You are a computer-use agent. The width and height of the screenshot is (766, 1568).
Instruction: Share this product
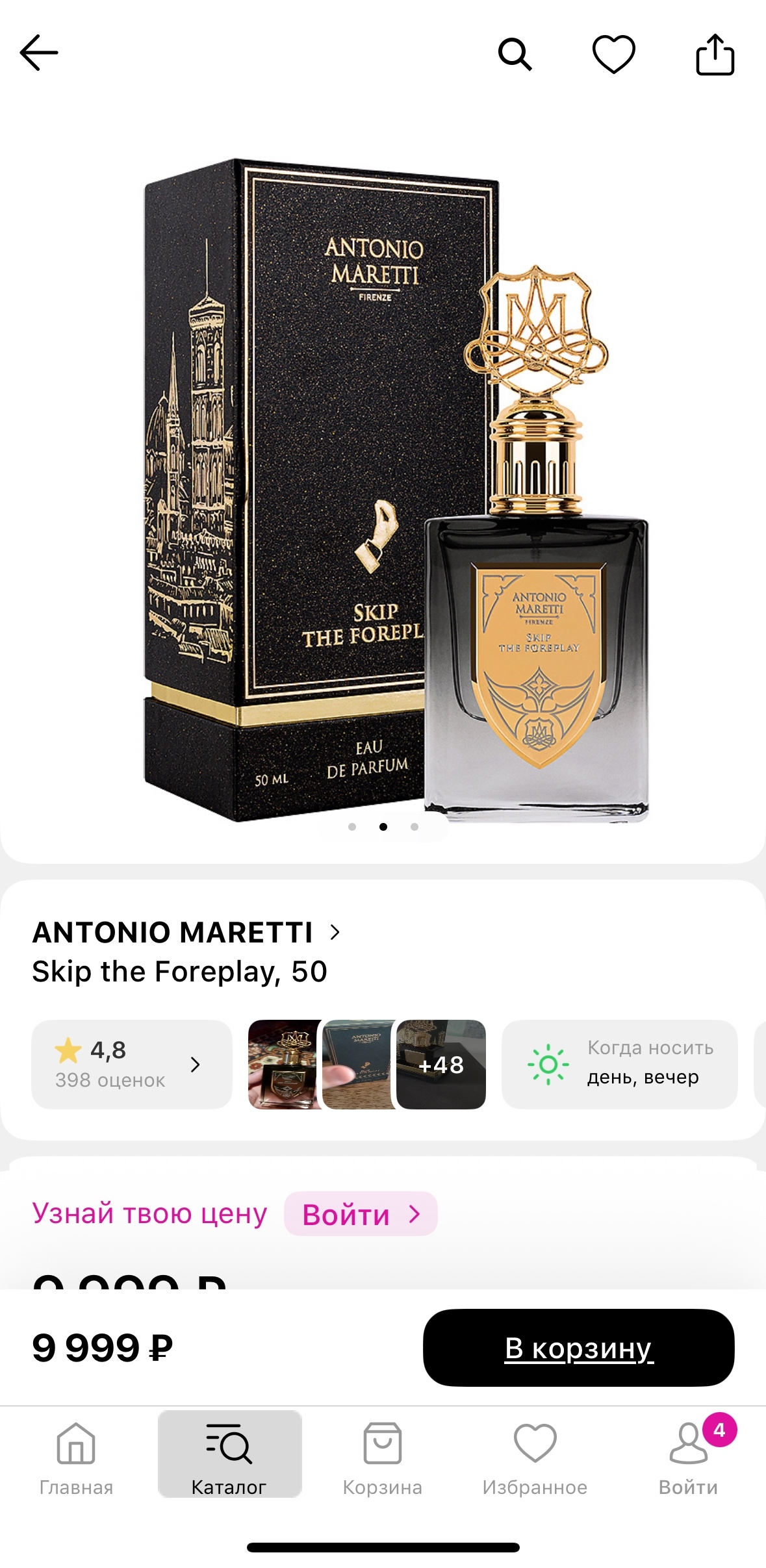coord(715,55)
